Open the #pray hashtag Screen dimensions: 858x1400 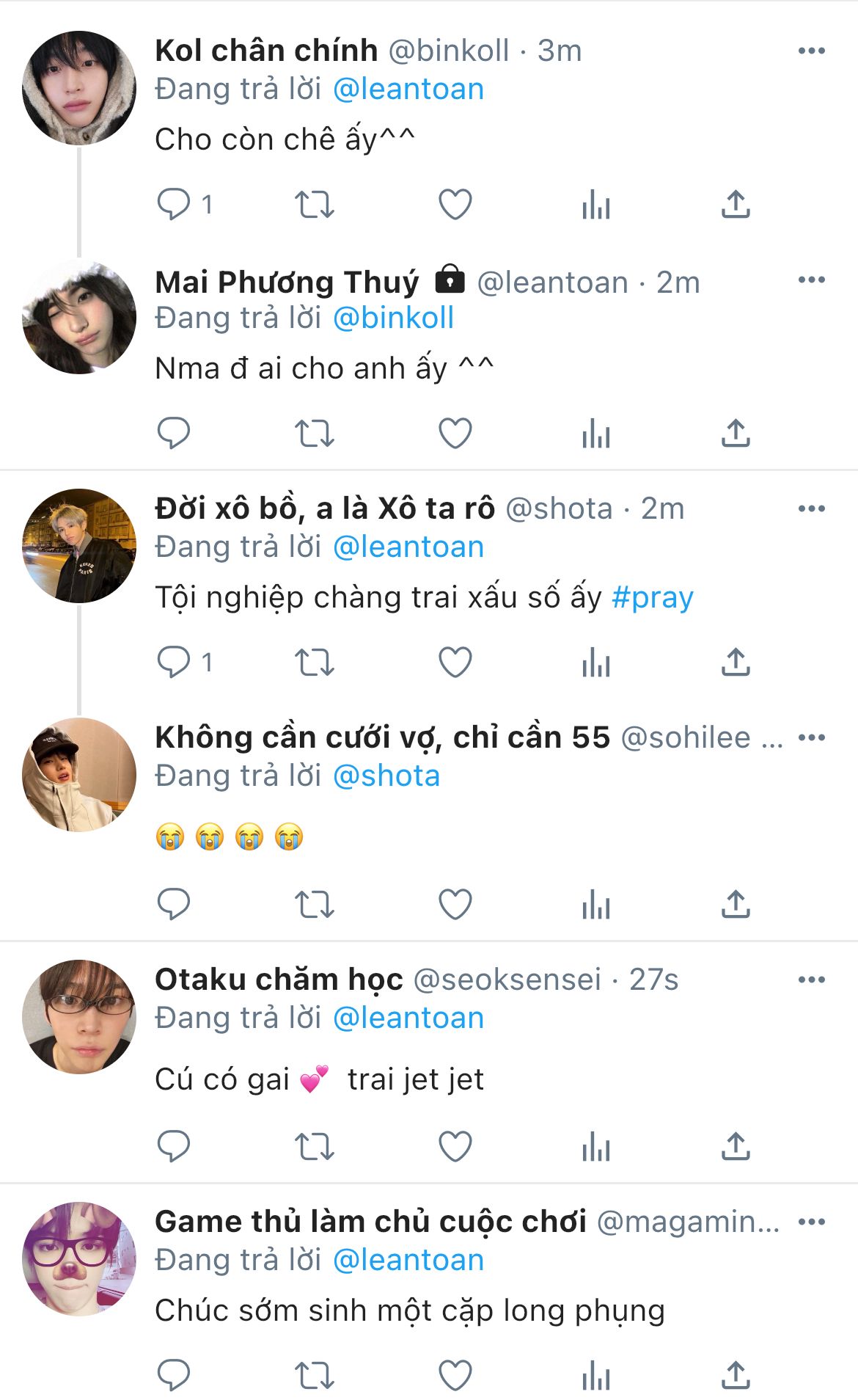point(652,597)
